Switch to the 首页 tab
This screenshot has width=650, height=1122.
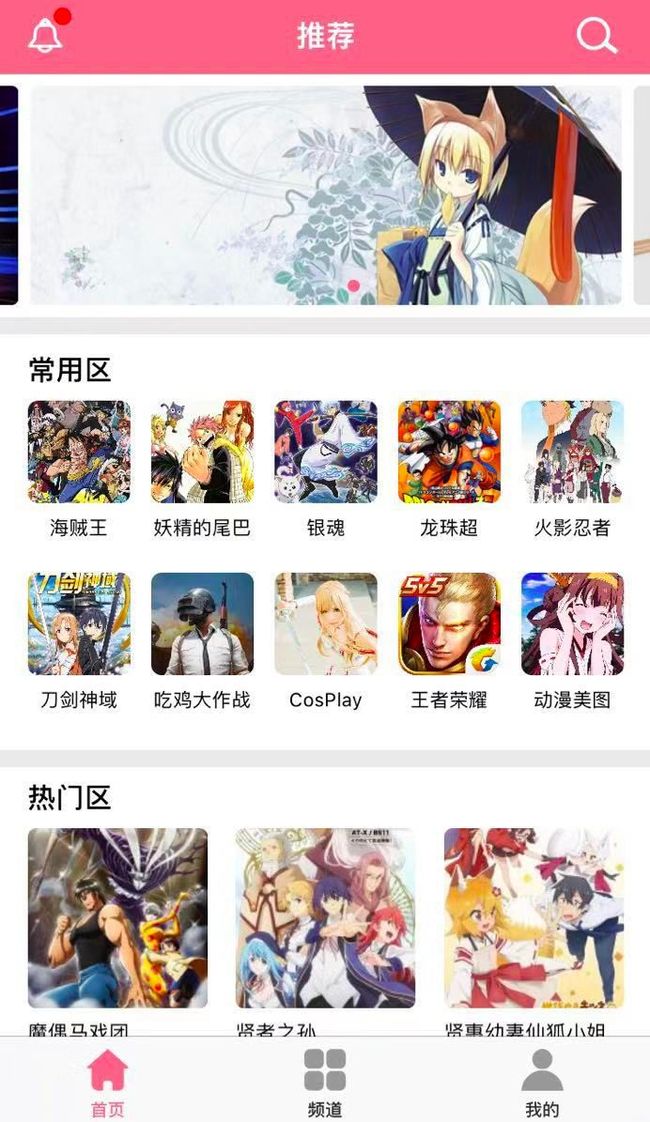[x=108, y=1080]
